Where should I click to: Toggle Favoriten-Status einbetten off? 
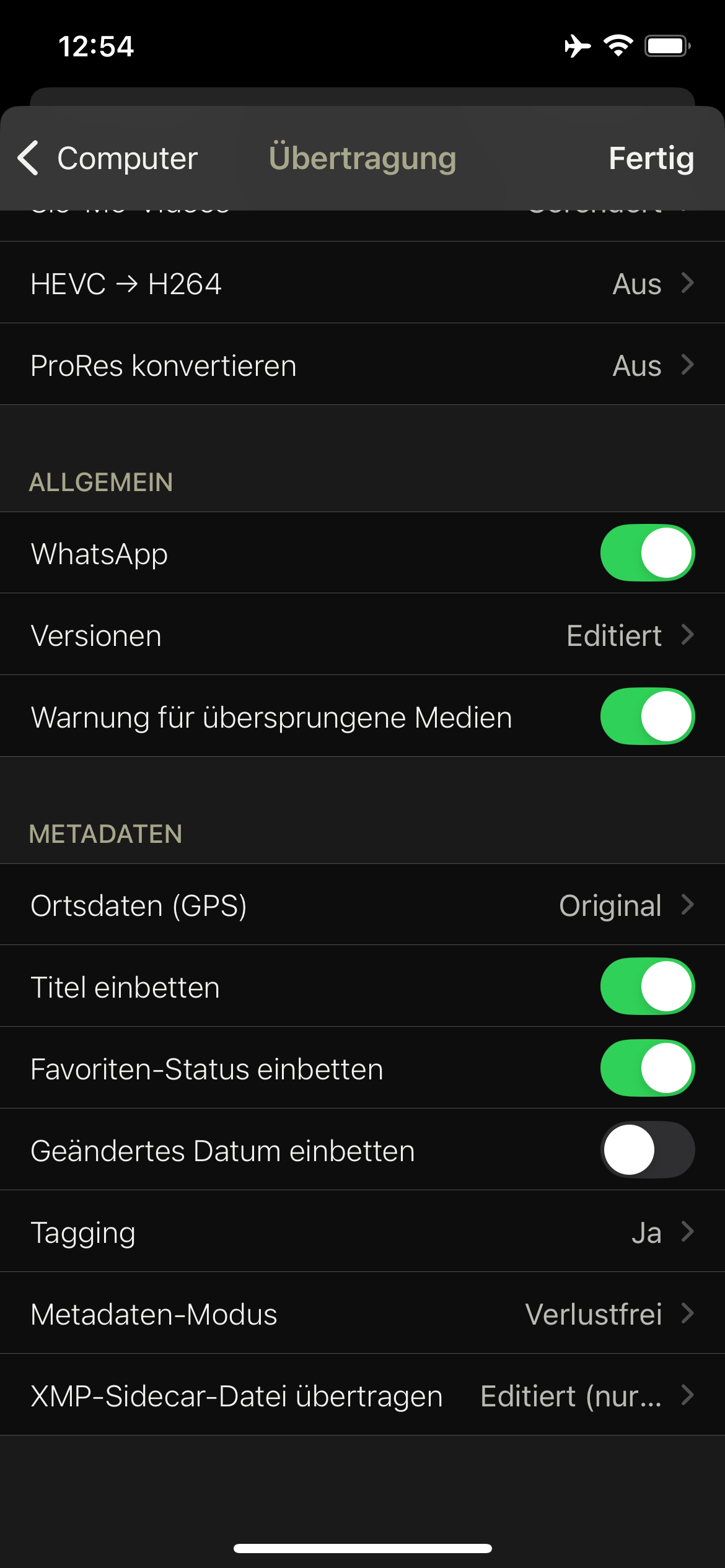647,1068
